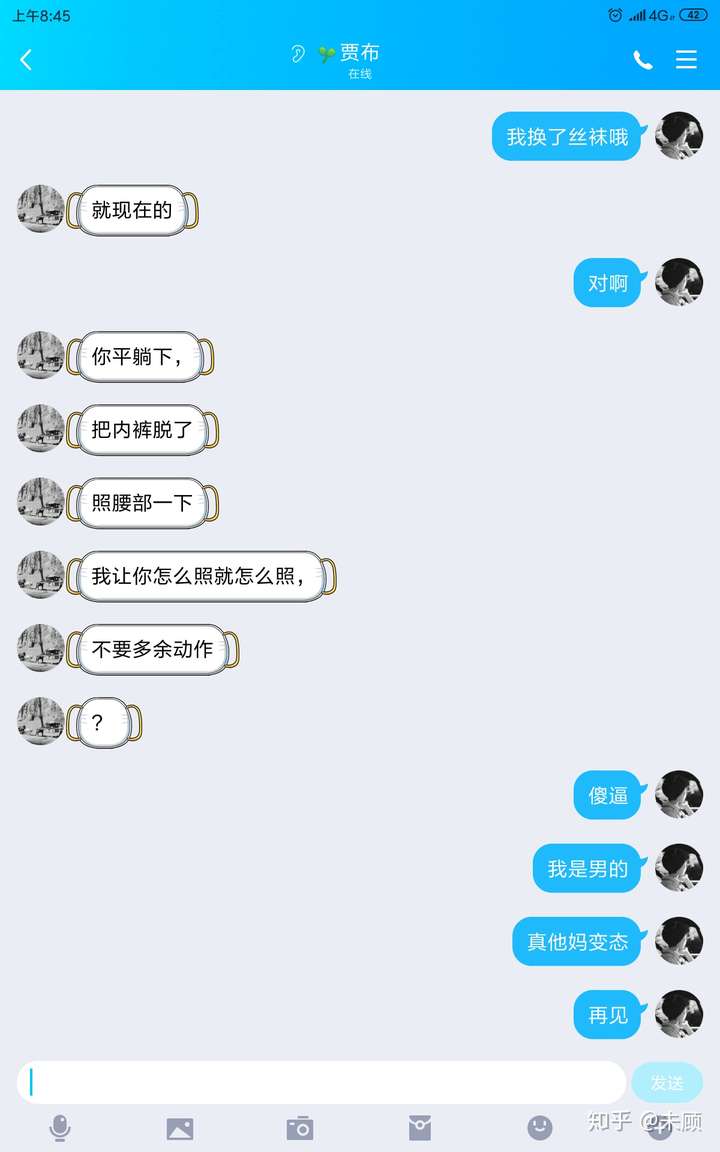Image resolution: width=720 pixels, height=1152 pixels.
Task: Tap 贾布's avatar beside 就现在的
Action: (x=40, y=209)
